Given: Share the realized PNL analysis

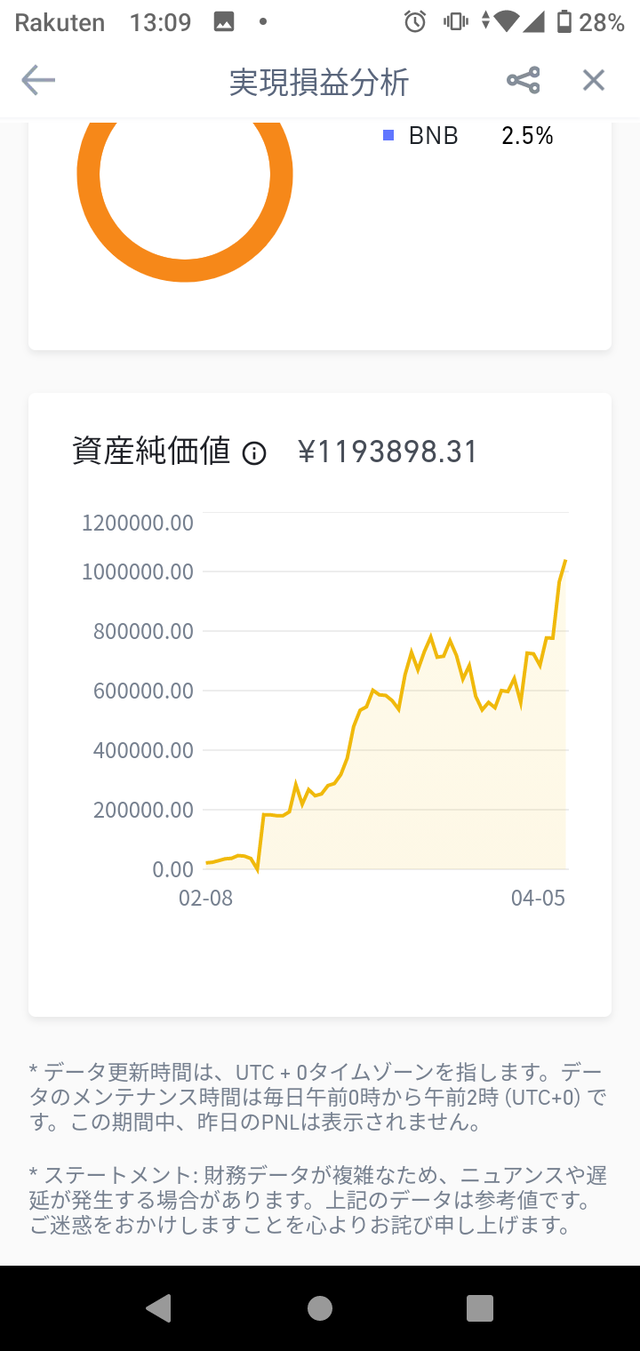Looking at the screenshot, I should click(x=523, y=81).
